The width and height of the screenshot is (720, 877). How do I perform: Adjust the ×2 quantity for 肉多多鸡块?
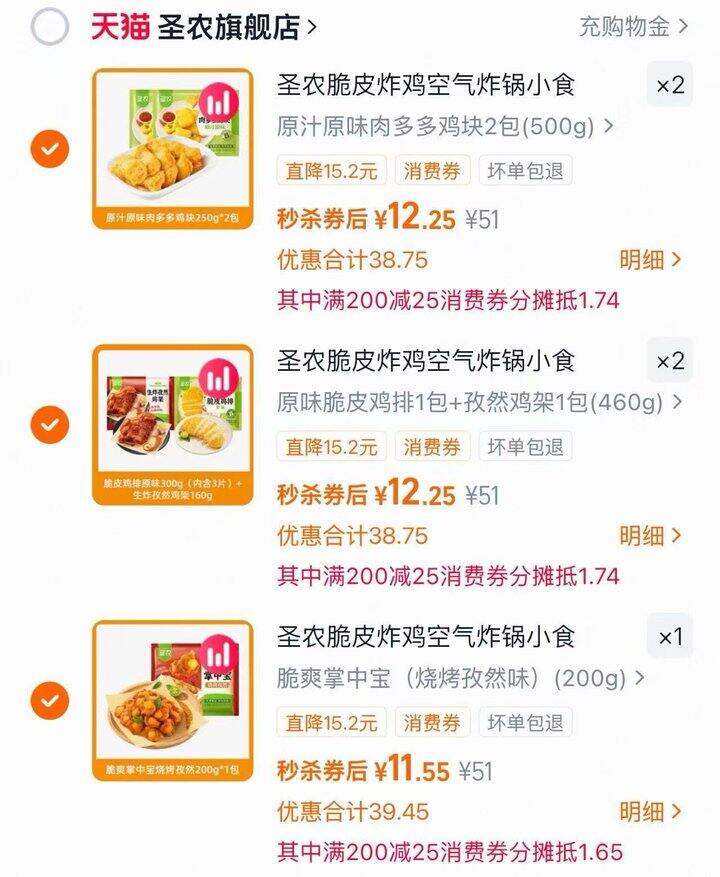pos(669,85)
